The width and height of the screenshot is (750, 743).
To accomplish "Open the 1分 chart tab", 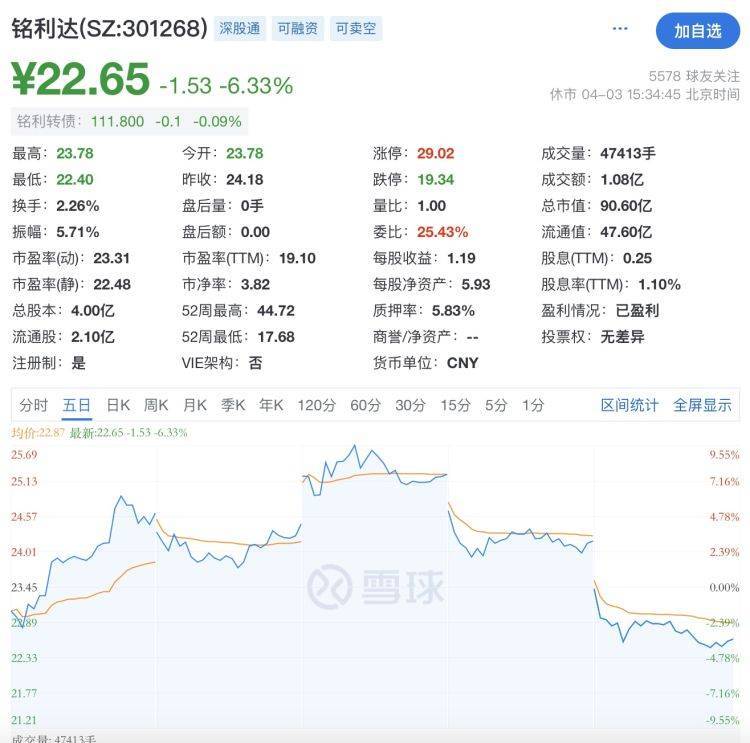I will click(533, 405).
